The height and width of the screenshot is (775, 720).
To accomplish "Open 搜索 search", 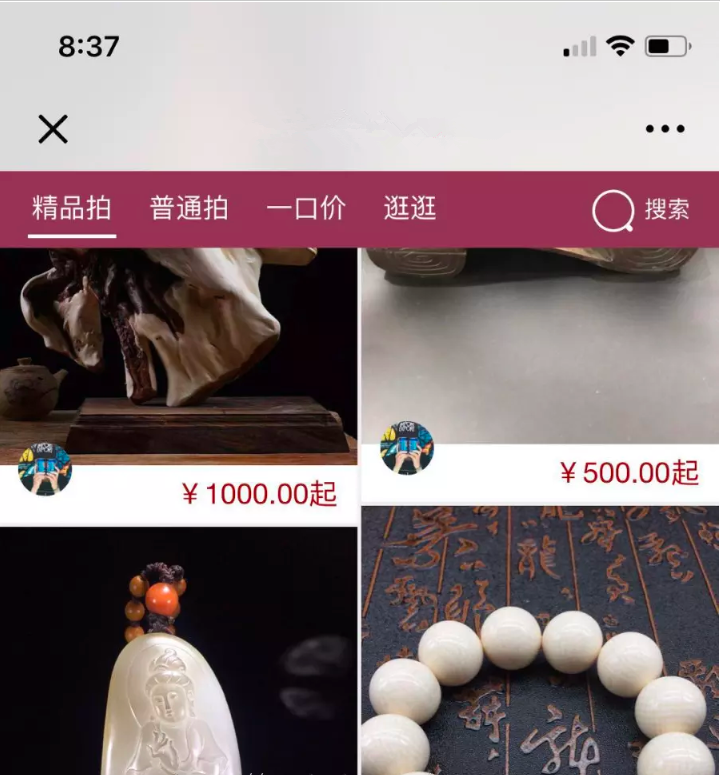I will point(641,210).
